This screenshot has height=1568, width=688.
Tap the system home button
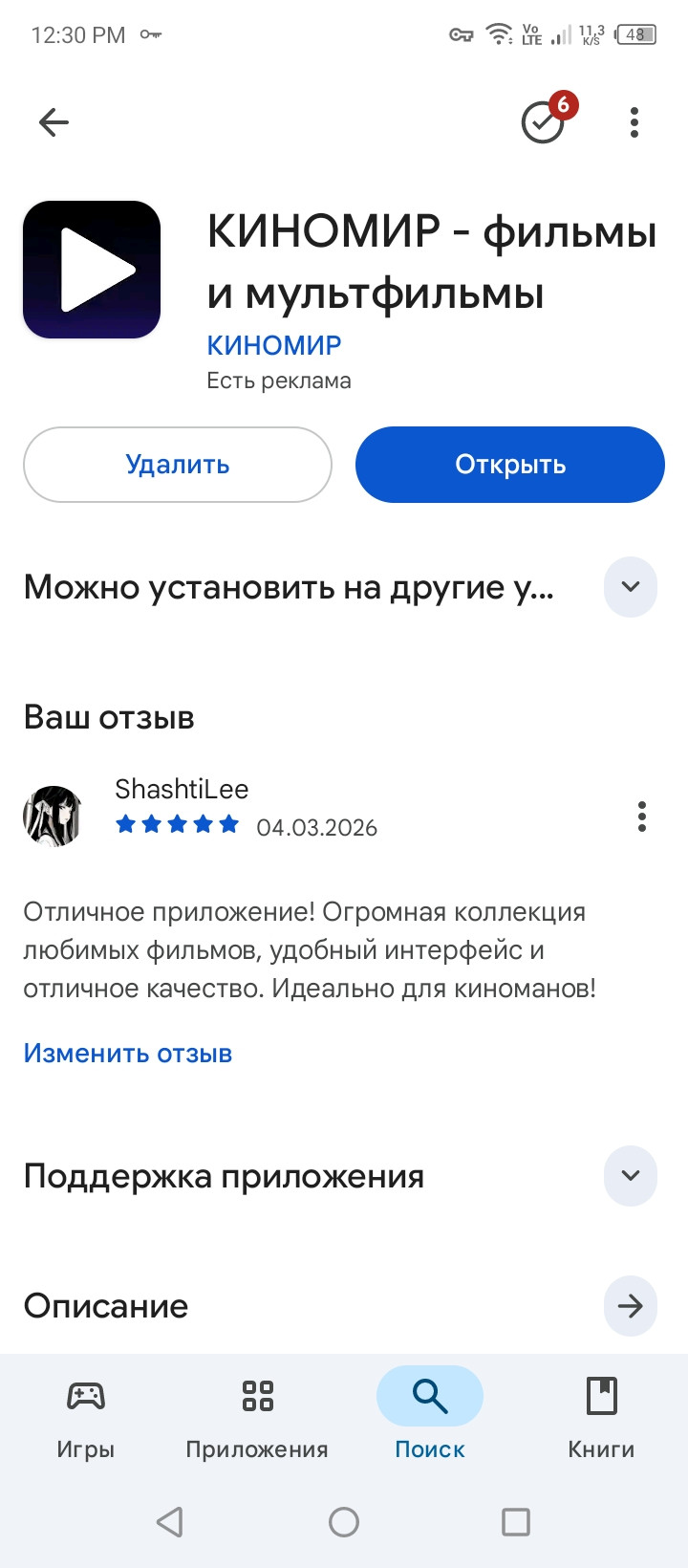344,1522
